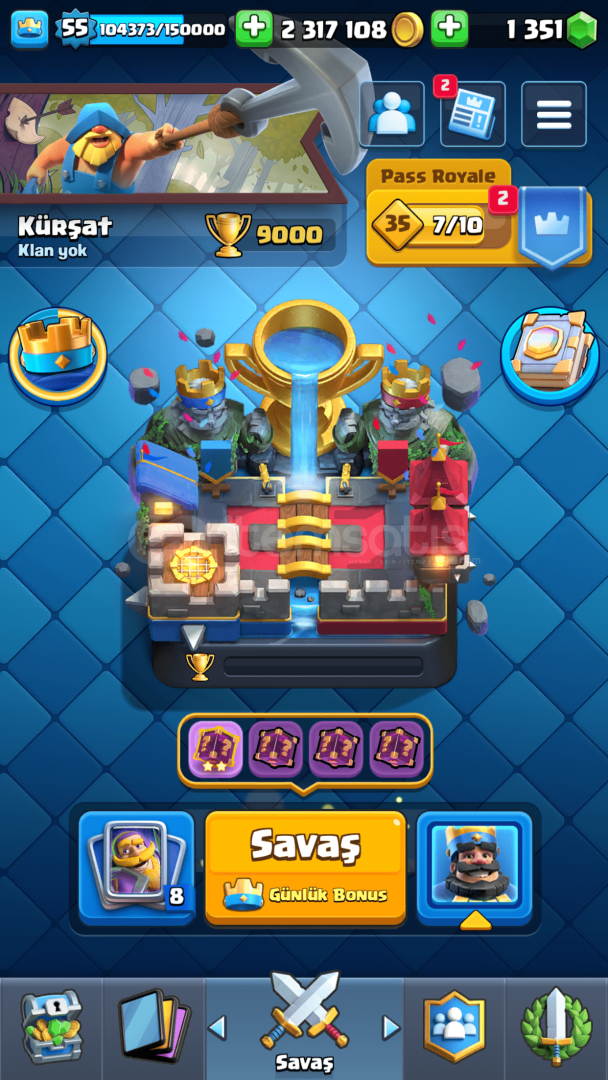Tap the left arrow beside Savaş tab

coord(217,1028)
